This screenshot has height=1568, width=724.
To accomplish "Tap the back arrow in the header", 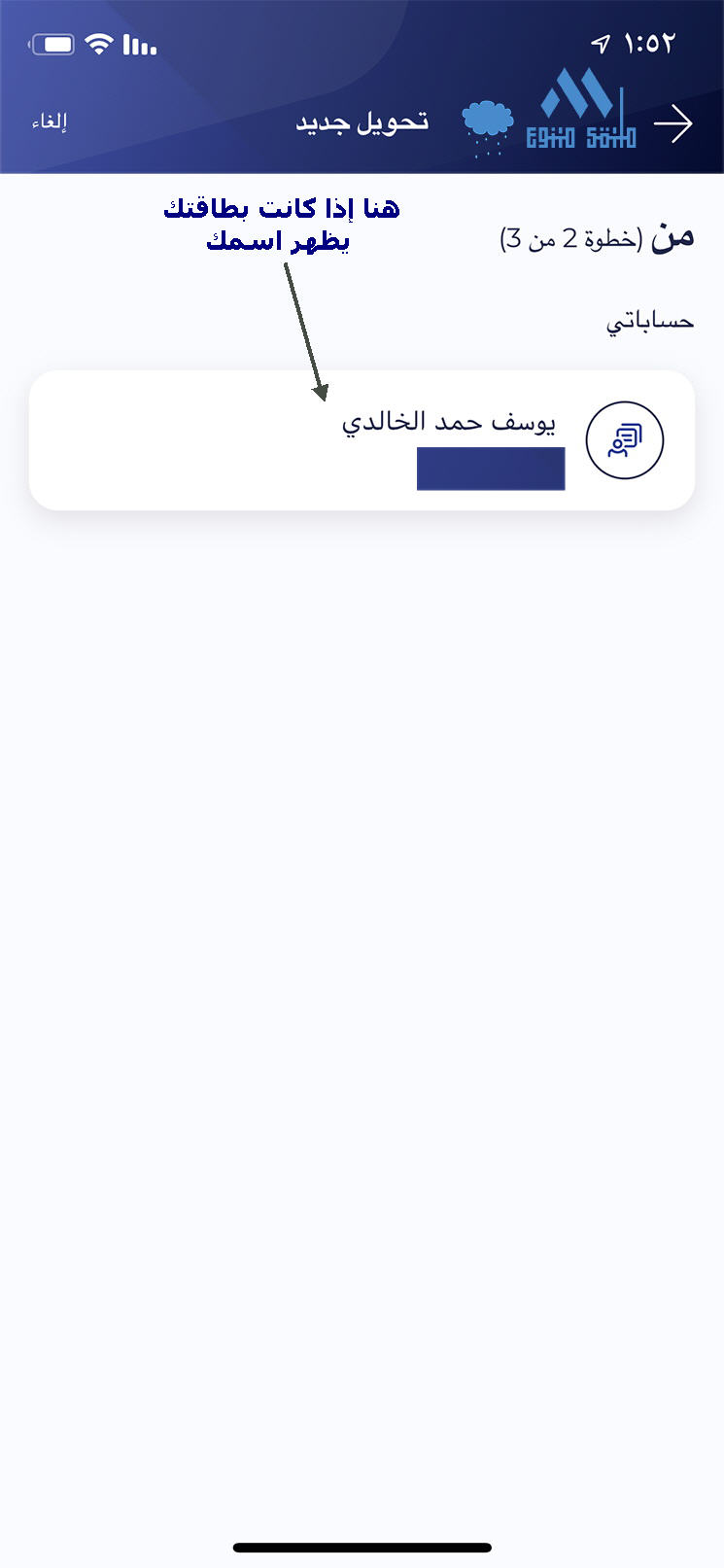I will 672,124.
